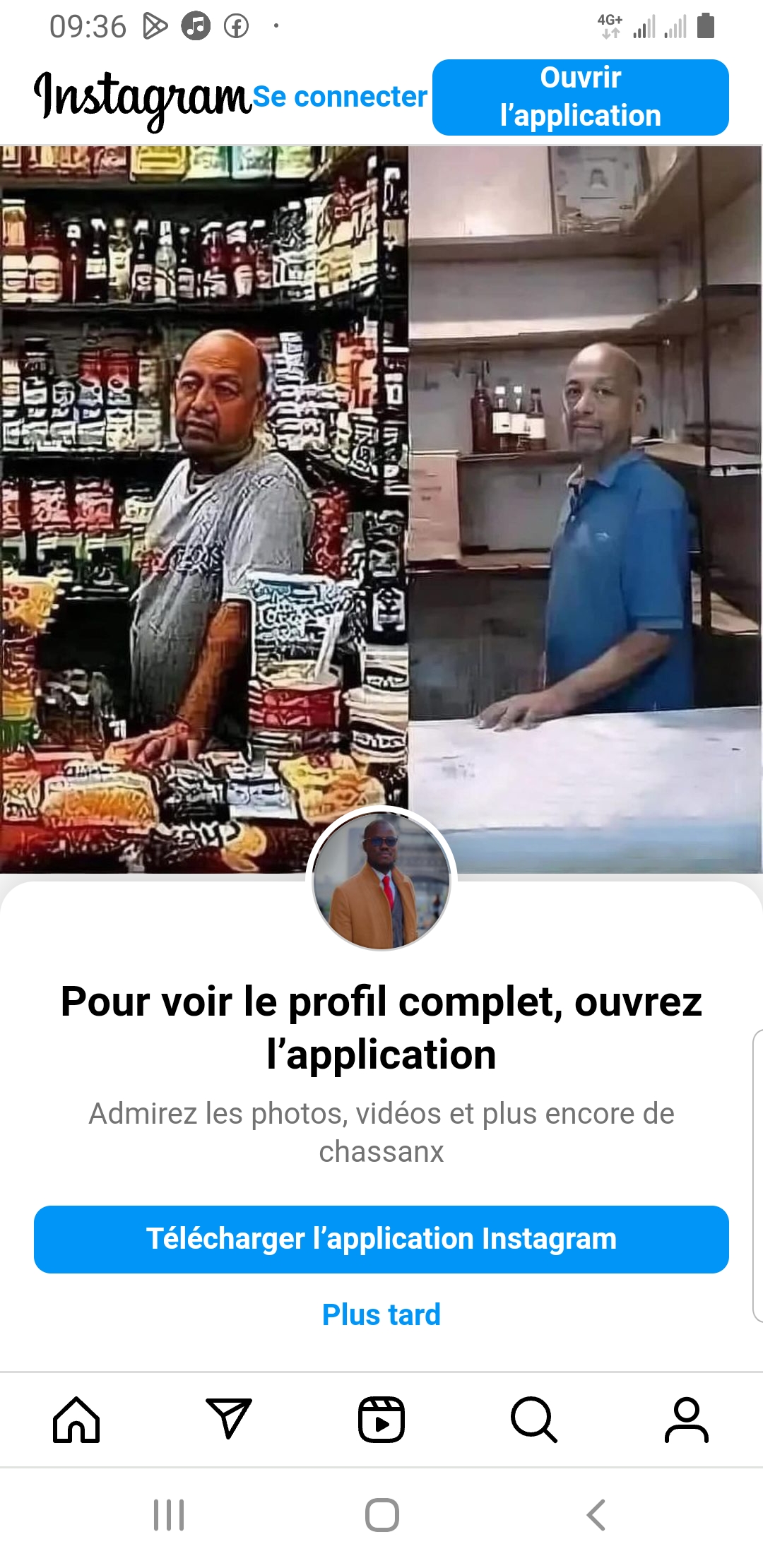This screenshot has height=1568, width=763.
Task: Tap chassanx's profile picture
Action: pos(381,880)
